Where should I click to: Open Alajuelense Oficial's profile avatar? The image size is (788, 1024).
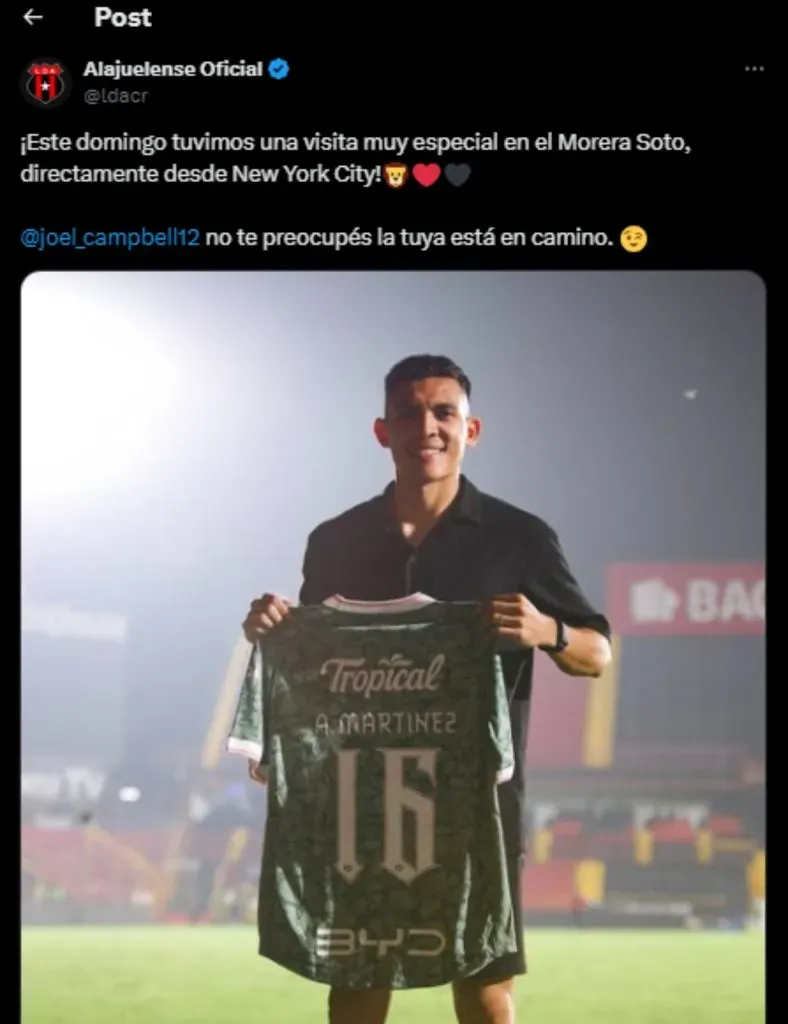45,82
